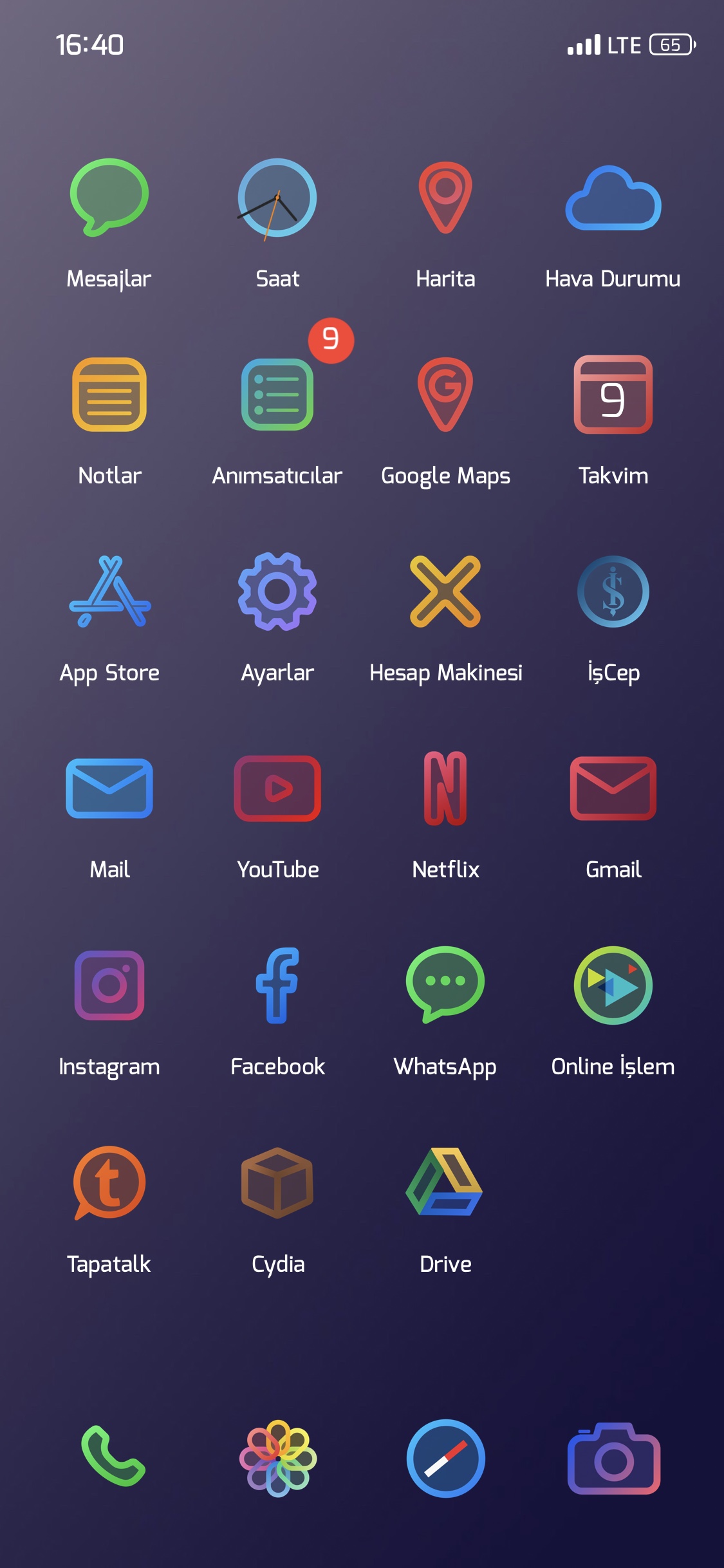Open the Gmail app
Screen dimensions: 724x1568
613,789
